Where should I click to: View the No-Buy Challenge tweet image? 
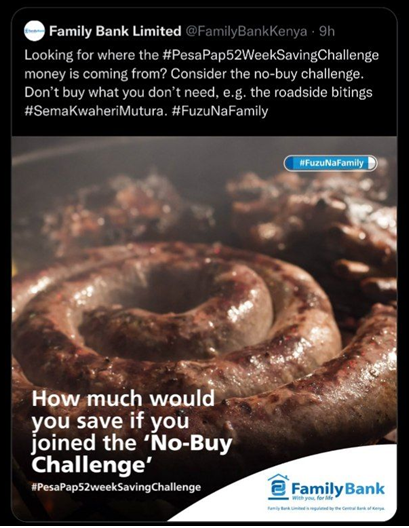pyautogui.click(x=204, y=329)
